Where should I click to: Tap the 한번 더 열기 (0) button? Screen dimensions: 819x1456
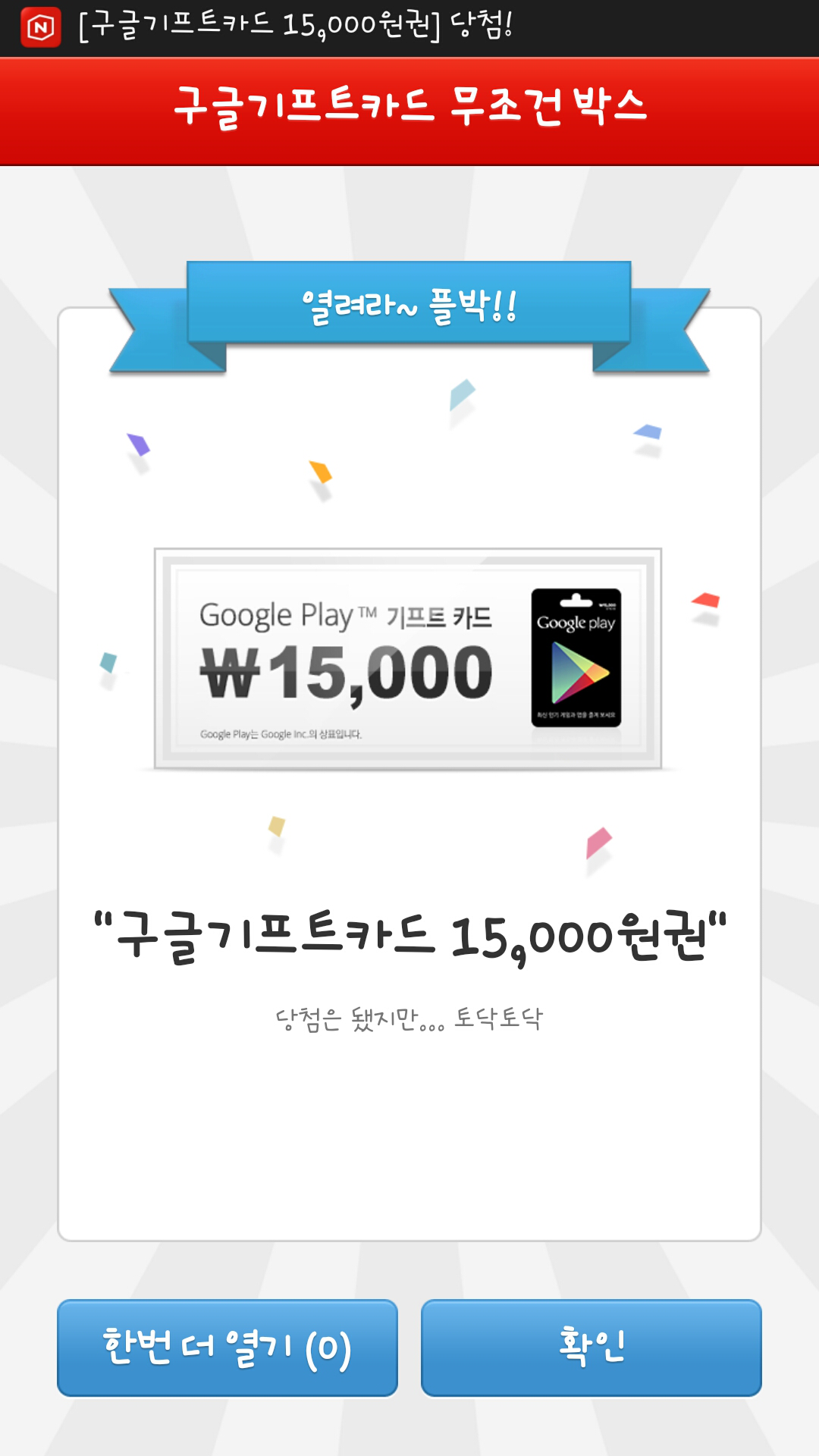pyautogui.click(x=227, y=1348)
